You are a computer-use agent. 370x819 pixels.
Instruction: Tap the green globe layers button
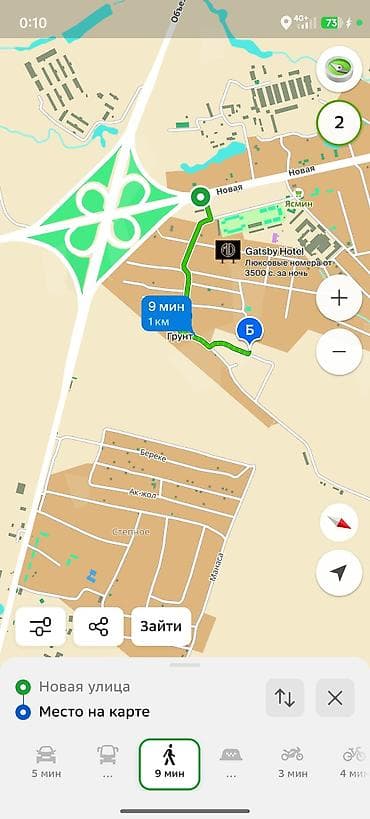(x=339, y=69)
